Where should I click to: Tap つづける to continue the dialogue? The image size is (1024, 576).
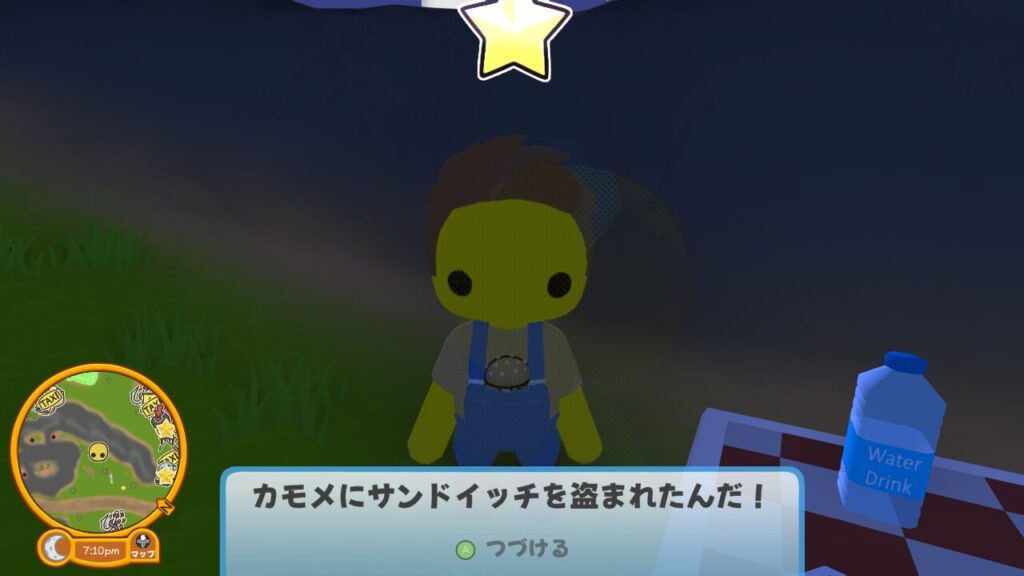(x=512, y=549)
